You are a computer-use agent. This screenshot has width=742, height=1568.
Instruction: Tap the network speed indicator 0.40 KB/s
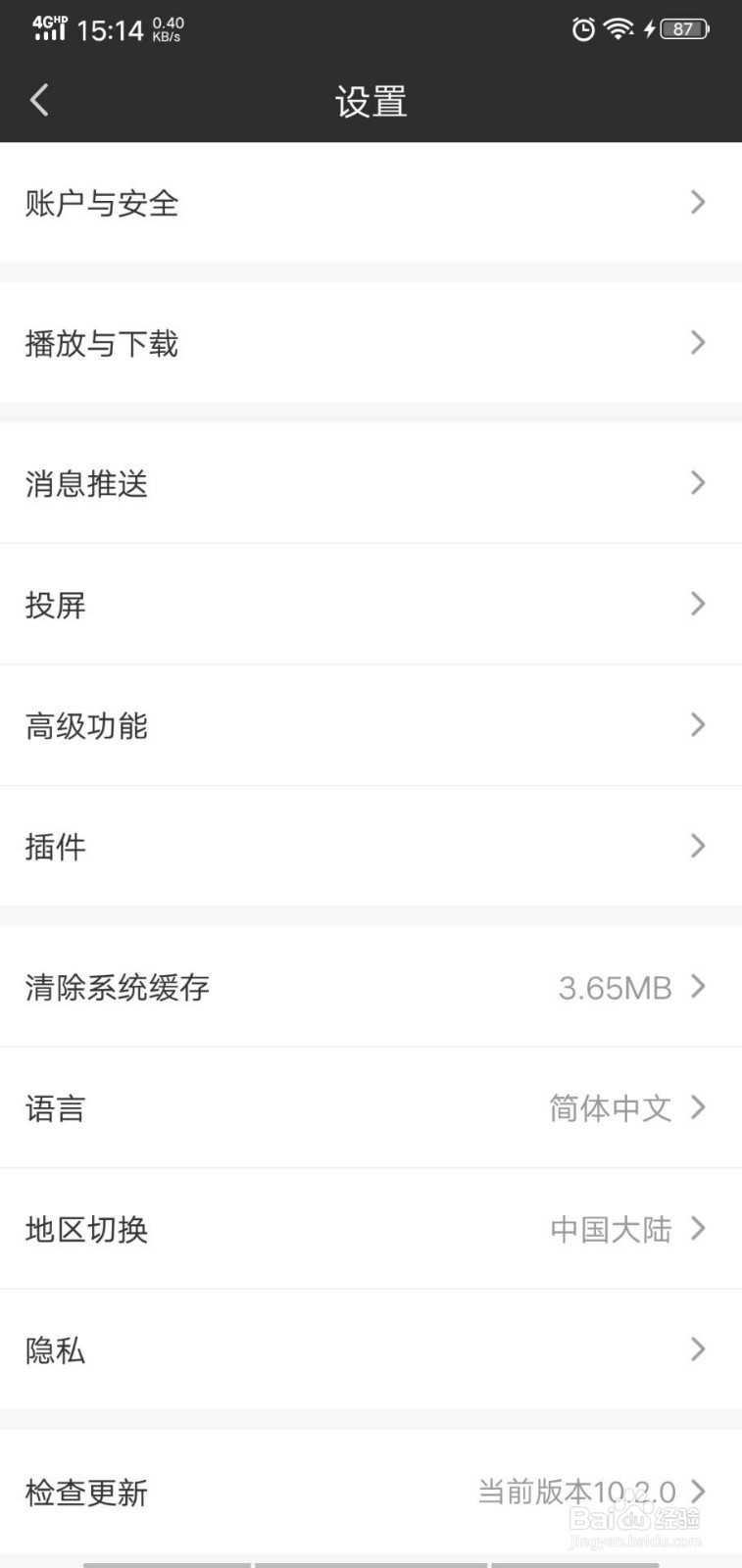coord(167,29)
